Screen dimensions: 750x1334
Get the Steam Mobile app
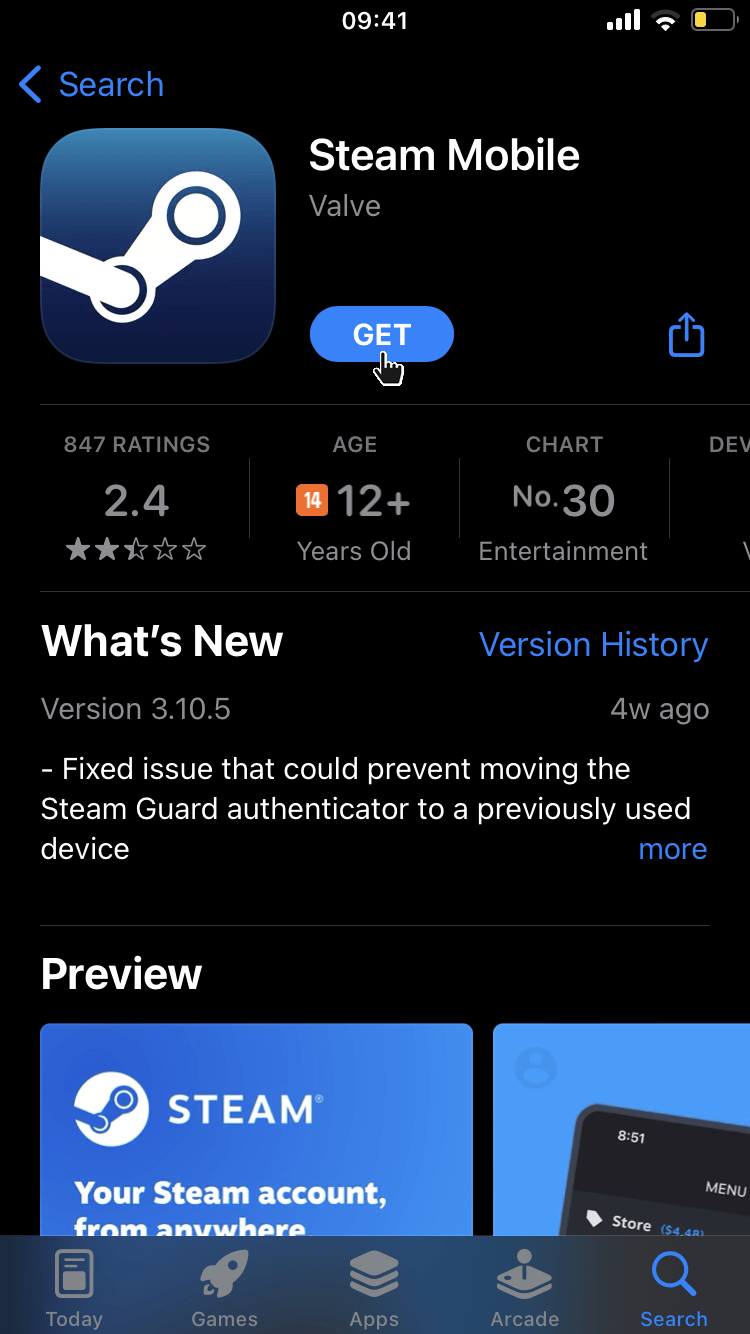pos(381,335)
